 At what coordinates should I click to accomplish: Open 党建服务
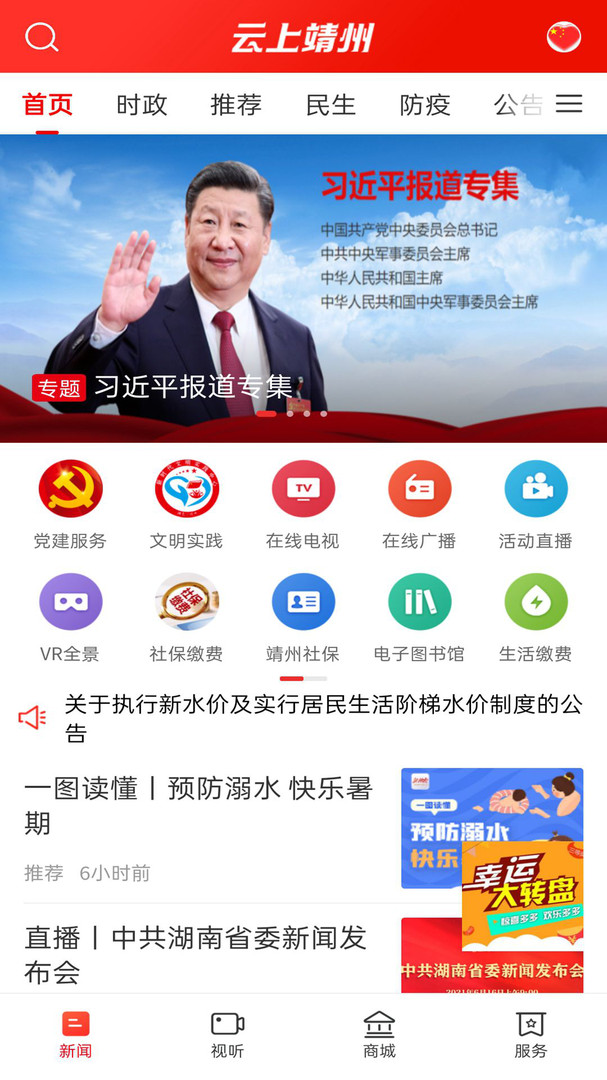click(x=70, y=504)
